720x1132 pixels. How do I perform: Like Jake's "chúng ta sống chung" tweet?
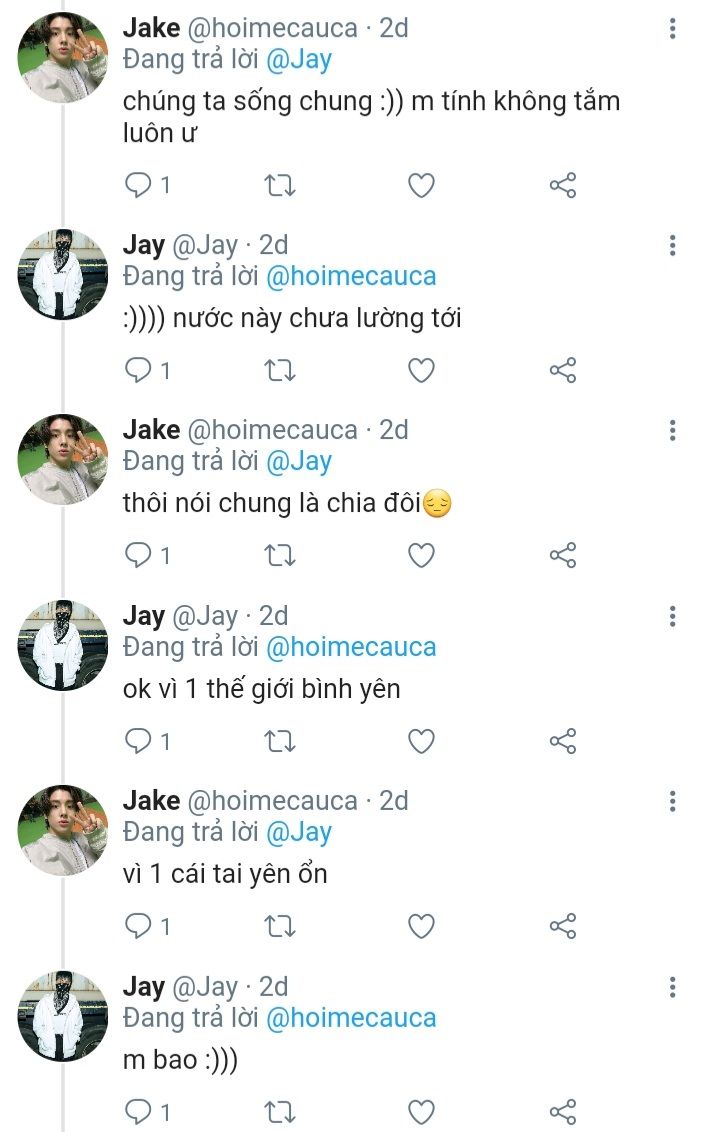tap(422, 186)
